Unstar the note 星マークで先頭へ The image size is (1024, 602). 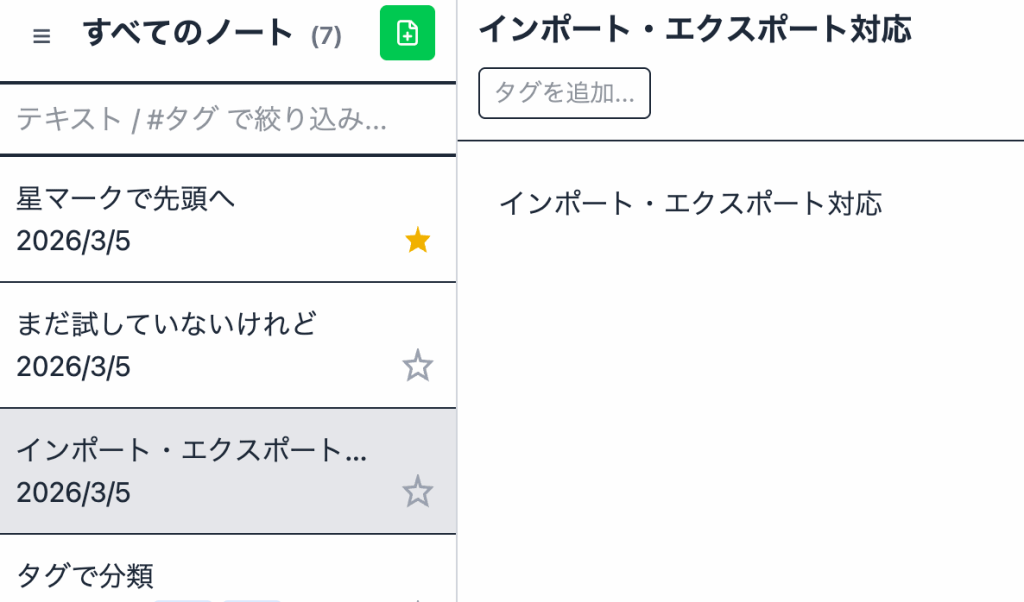(418, 240)
